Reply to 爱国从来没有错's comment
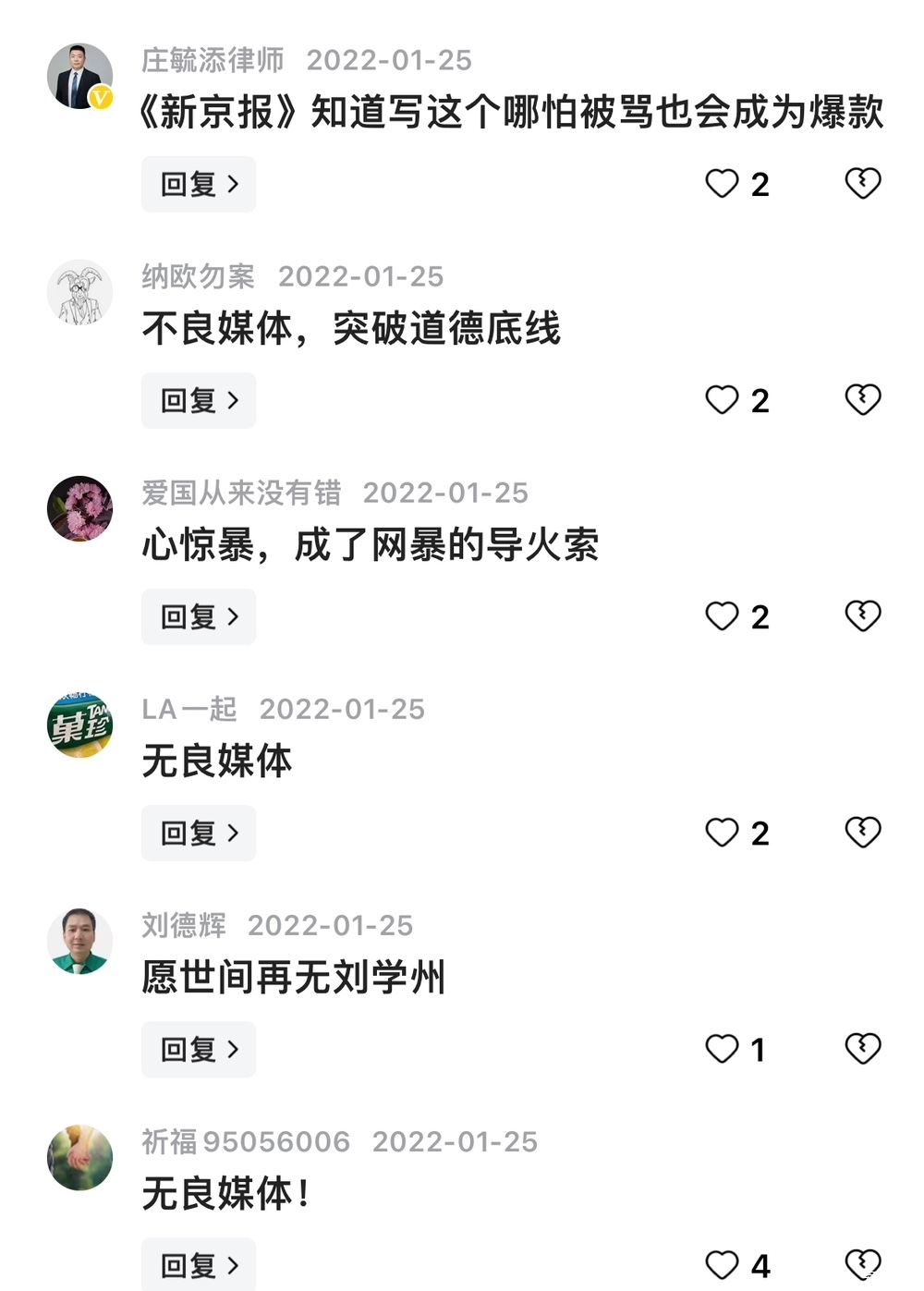The image size is (924, 1291). [198, 616]
